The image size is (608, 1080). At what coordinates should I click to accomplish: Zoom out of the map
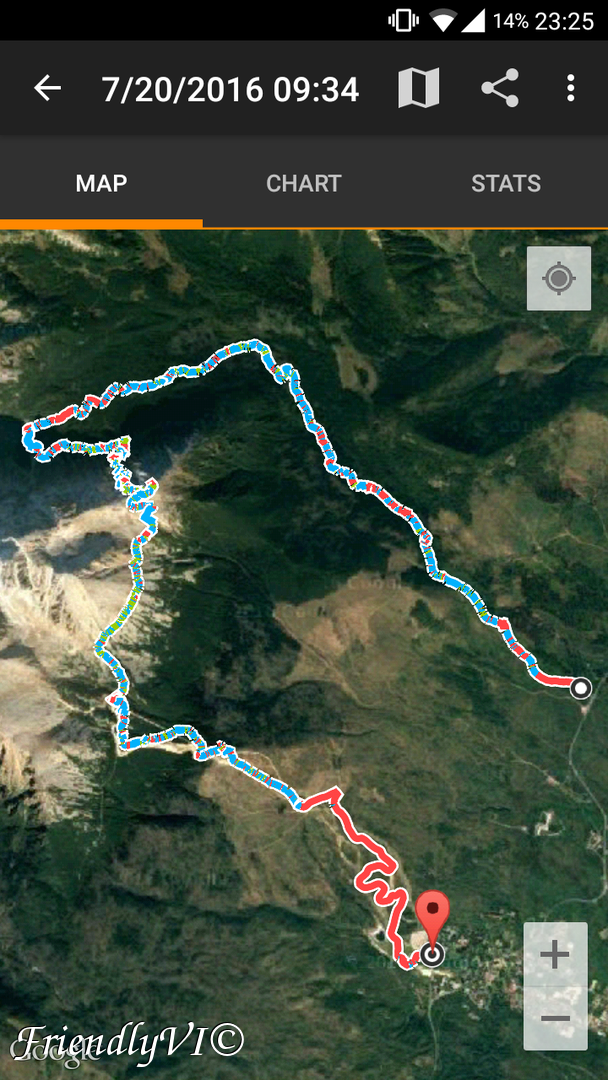[x=555, y=1018]
